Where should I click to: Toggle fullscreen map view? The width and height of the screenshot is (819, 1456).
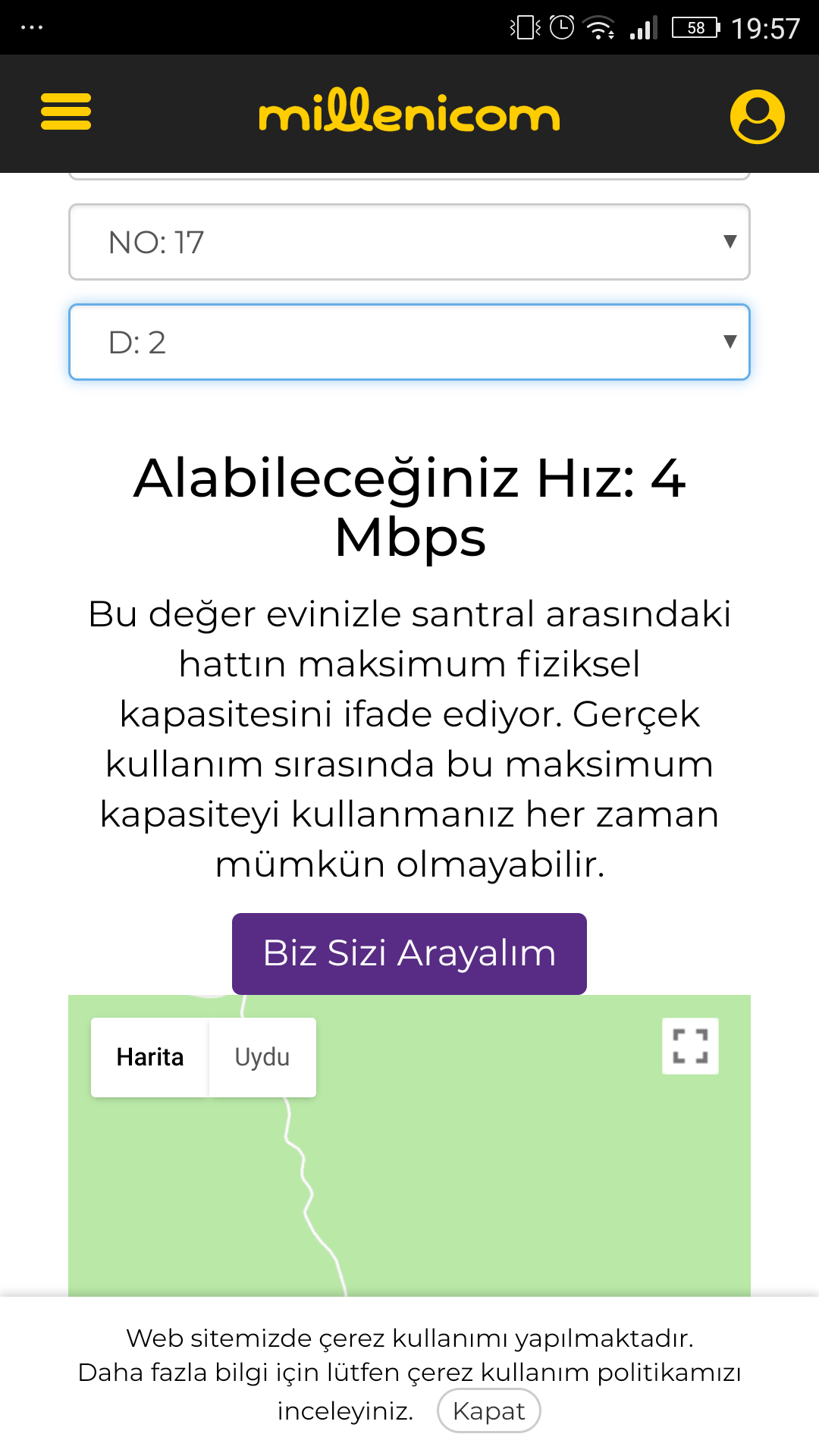tap(690, 1046)
